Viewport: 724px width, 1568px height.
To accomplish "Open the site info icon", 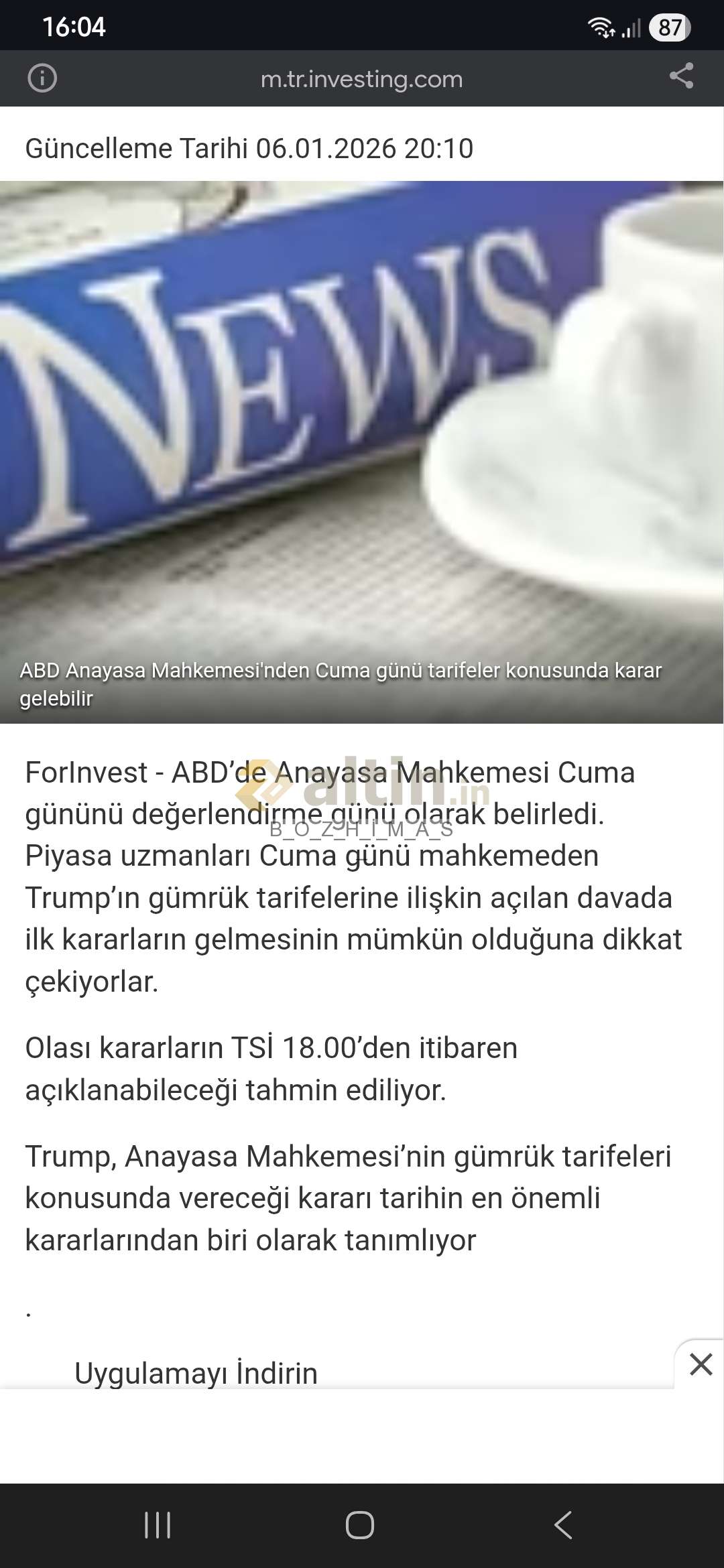I will pos(42,78).
